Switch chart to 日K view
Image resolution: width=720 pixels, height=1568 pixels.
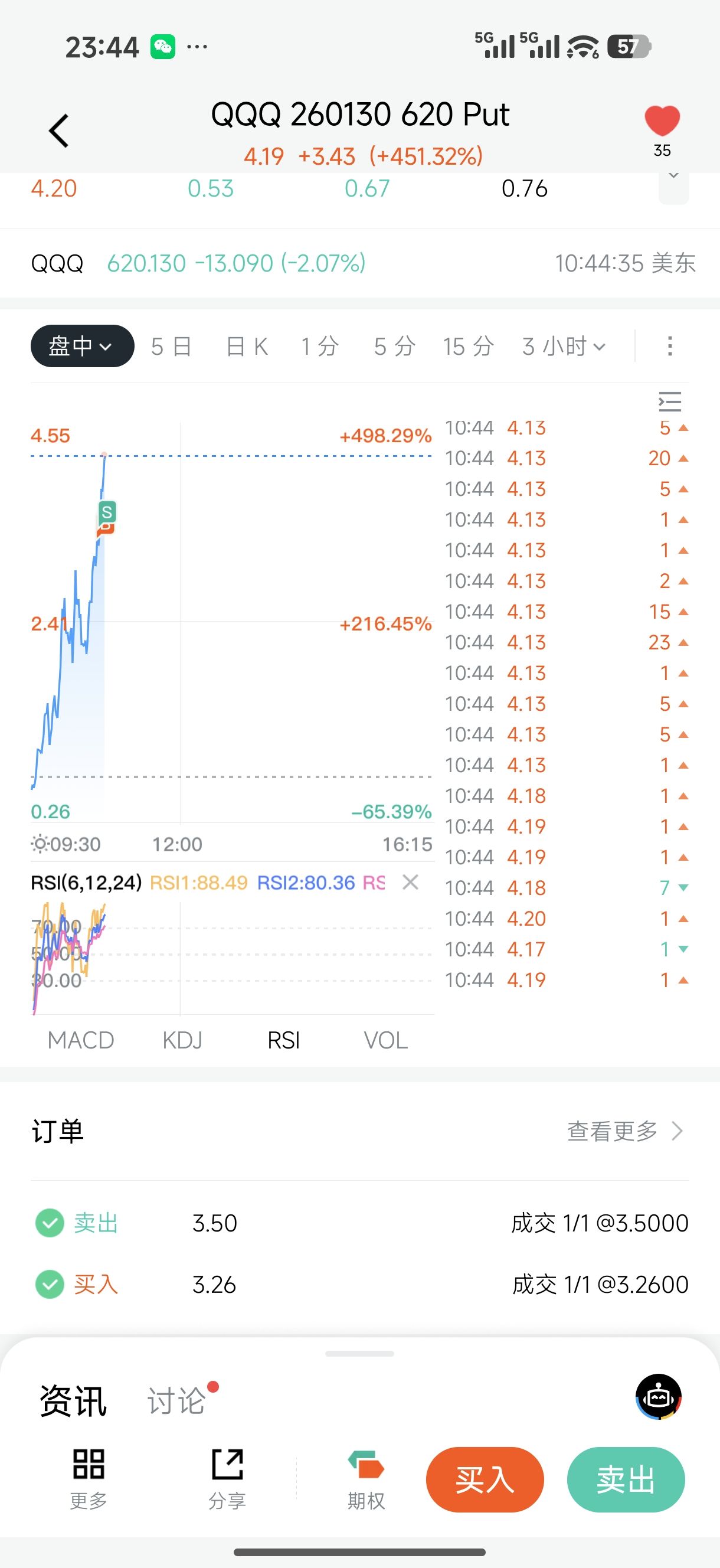coord(247,347)
